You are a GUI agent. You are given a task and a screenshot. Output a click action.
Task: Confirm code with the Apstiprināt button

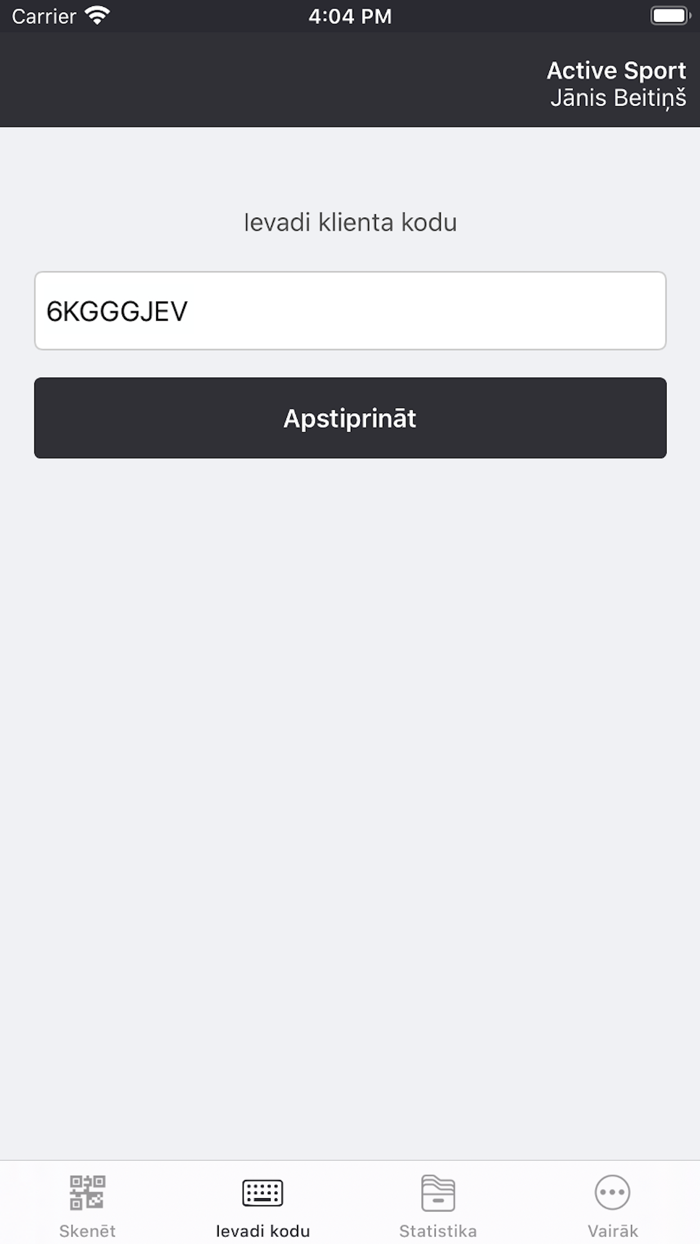coord(350,418)
